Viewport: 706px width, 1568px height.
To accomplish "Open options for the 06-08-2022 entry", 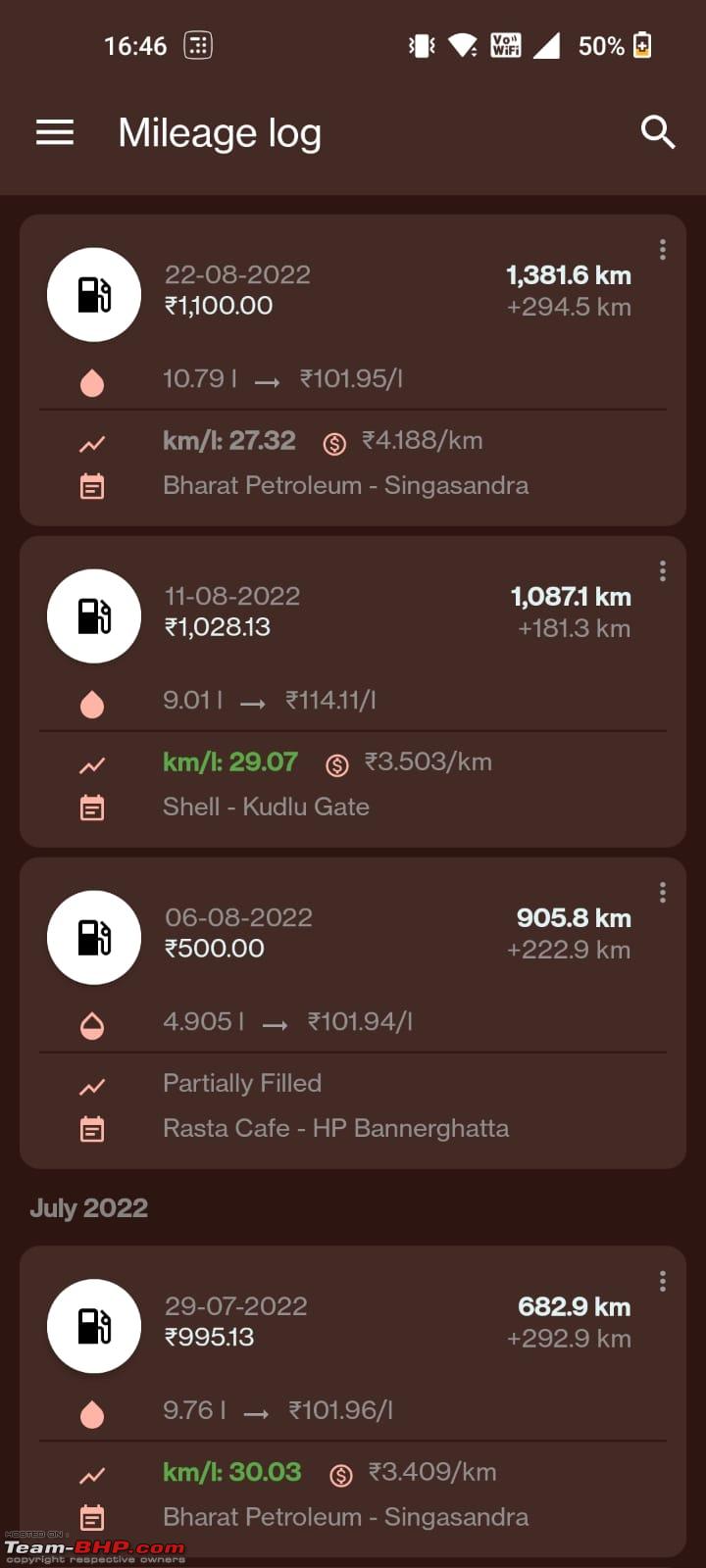I will click(663, 893).
